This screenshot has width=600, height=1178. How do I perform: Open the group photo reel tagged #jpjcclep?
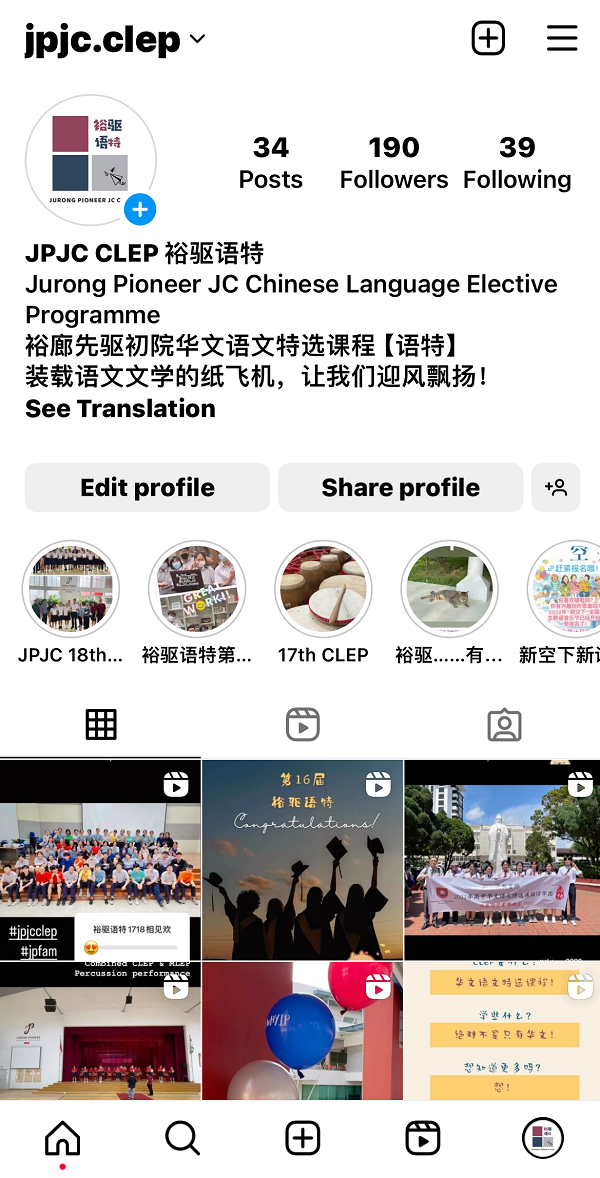tap(100, 860)
